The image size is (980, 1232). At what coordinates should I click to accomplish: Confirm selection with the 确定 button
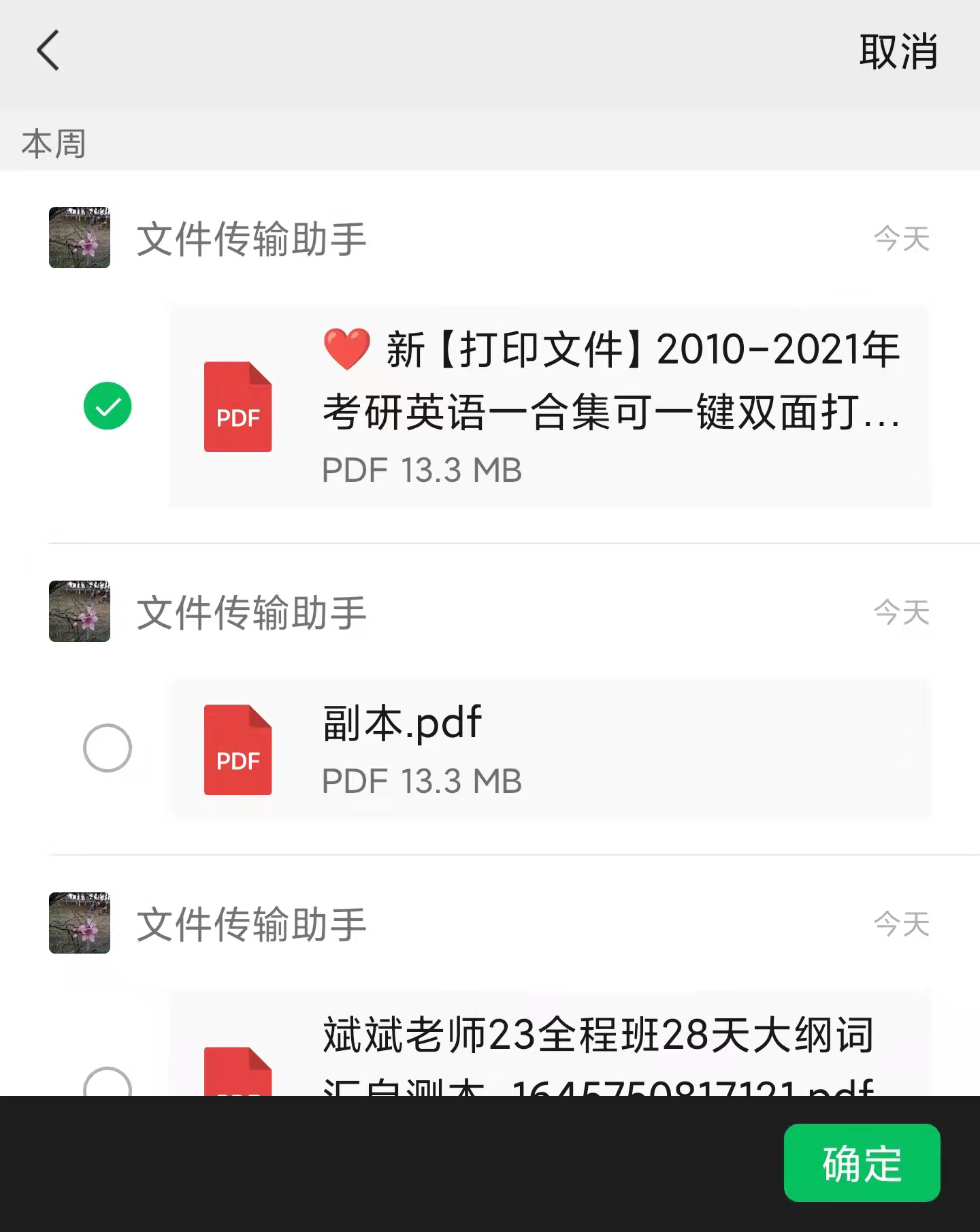(x=862, y=1163)
